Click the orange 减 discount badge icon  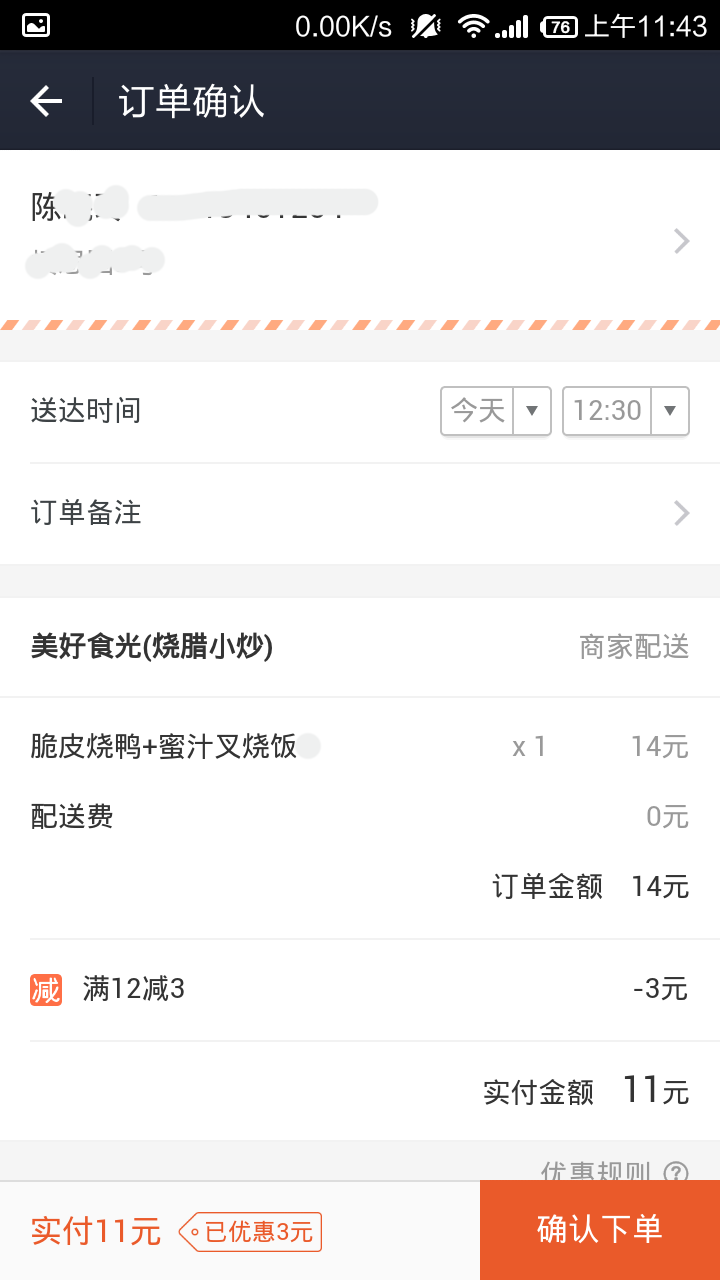click(45, 988)
